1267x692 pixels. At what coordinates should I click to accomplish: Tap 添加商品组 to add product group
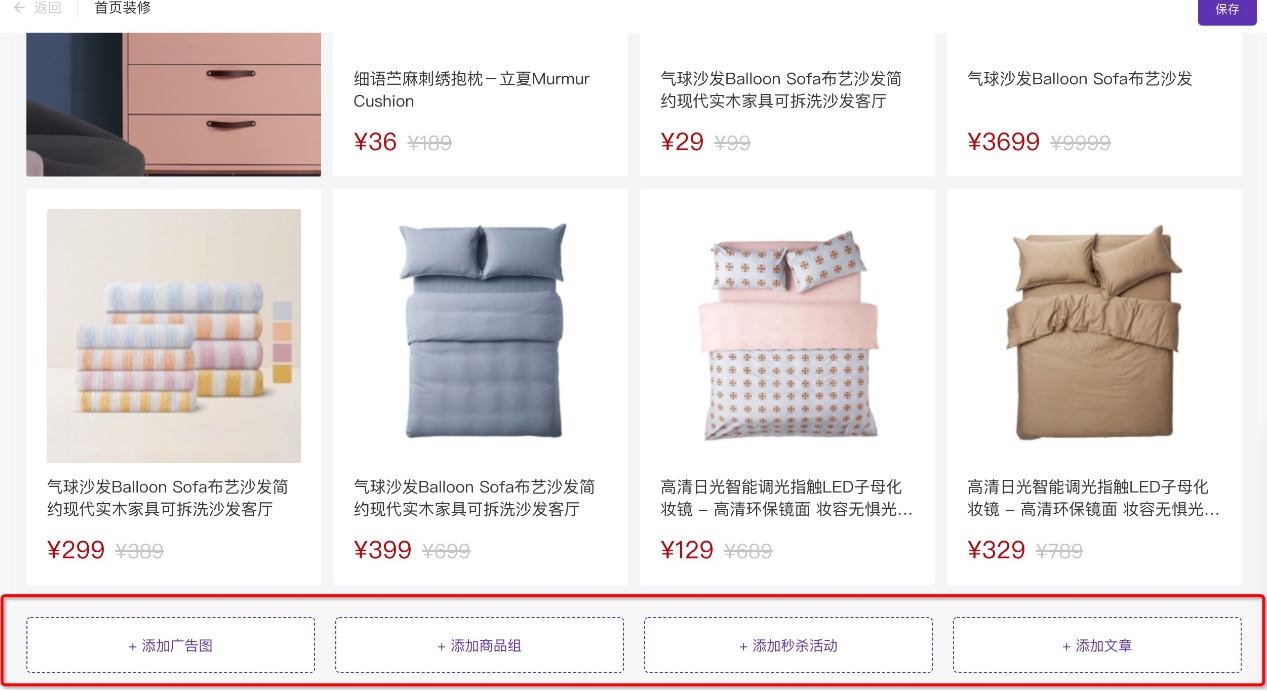[479, 645]
